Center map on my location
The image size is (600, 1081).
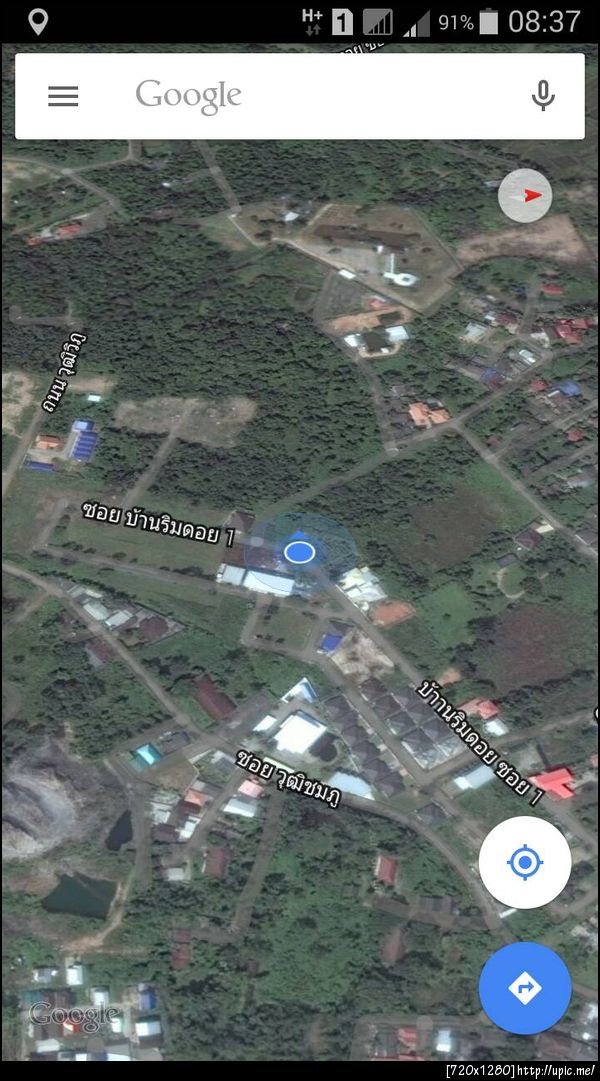coord(524,862)
